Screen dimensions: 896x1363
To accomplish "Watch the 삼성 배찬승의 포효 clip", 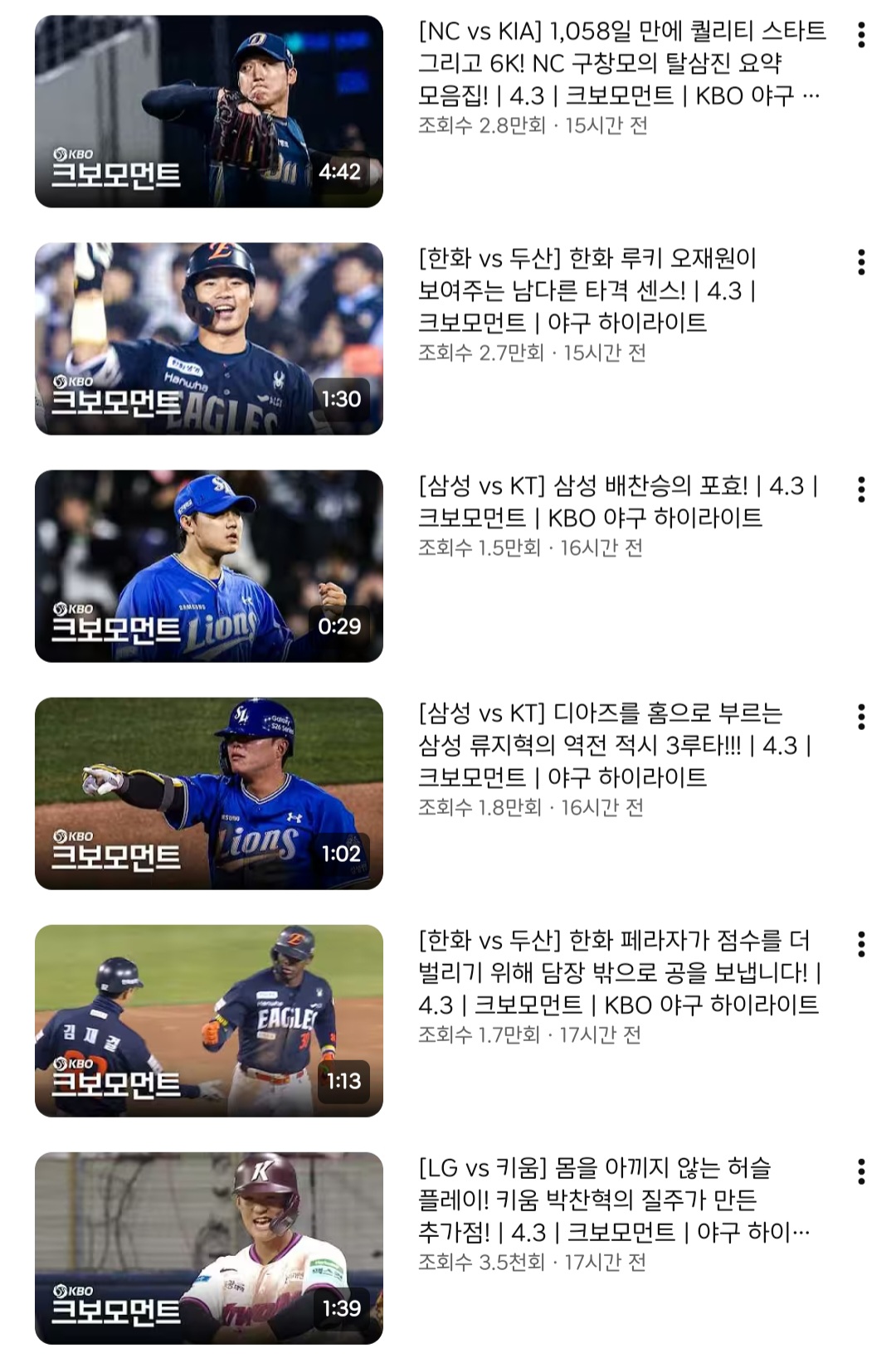I will point(209,566).
